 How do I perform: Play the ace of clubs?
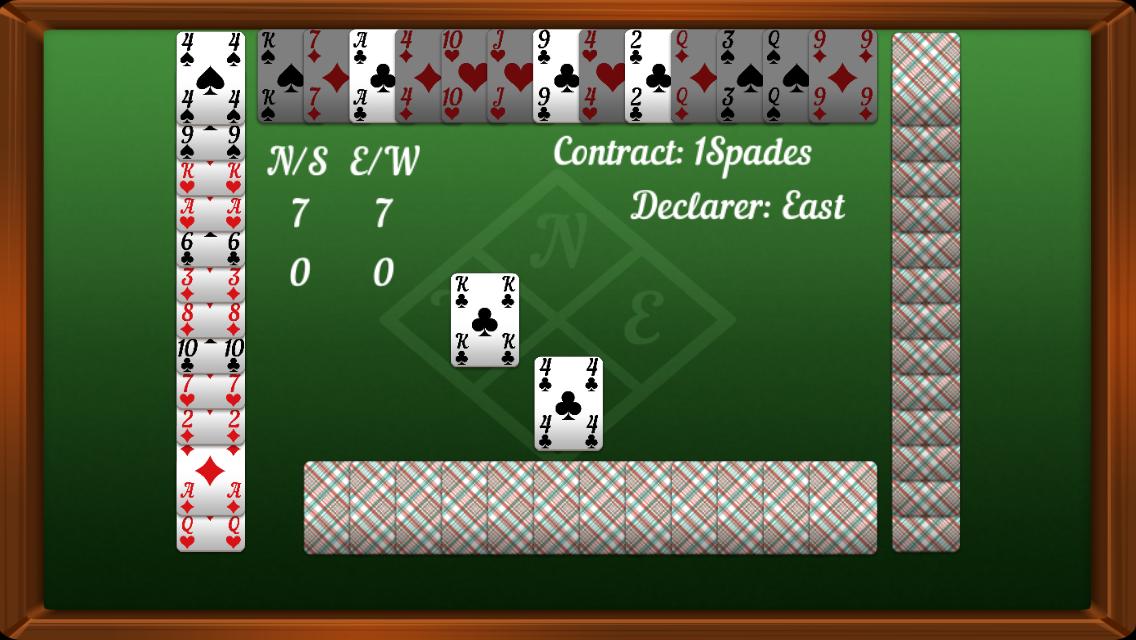pos(371,77)
